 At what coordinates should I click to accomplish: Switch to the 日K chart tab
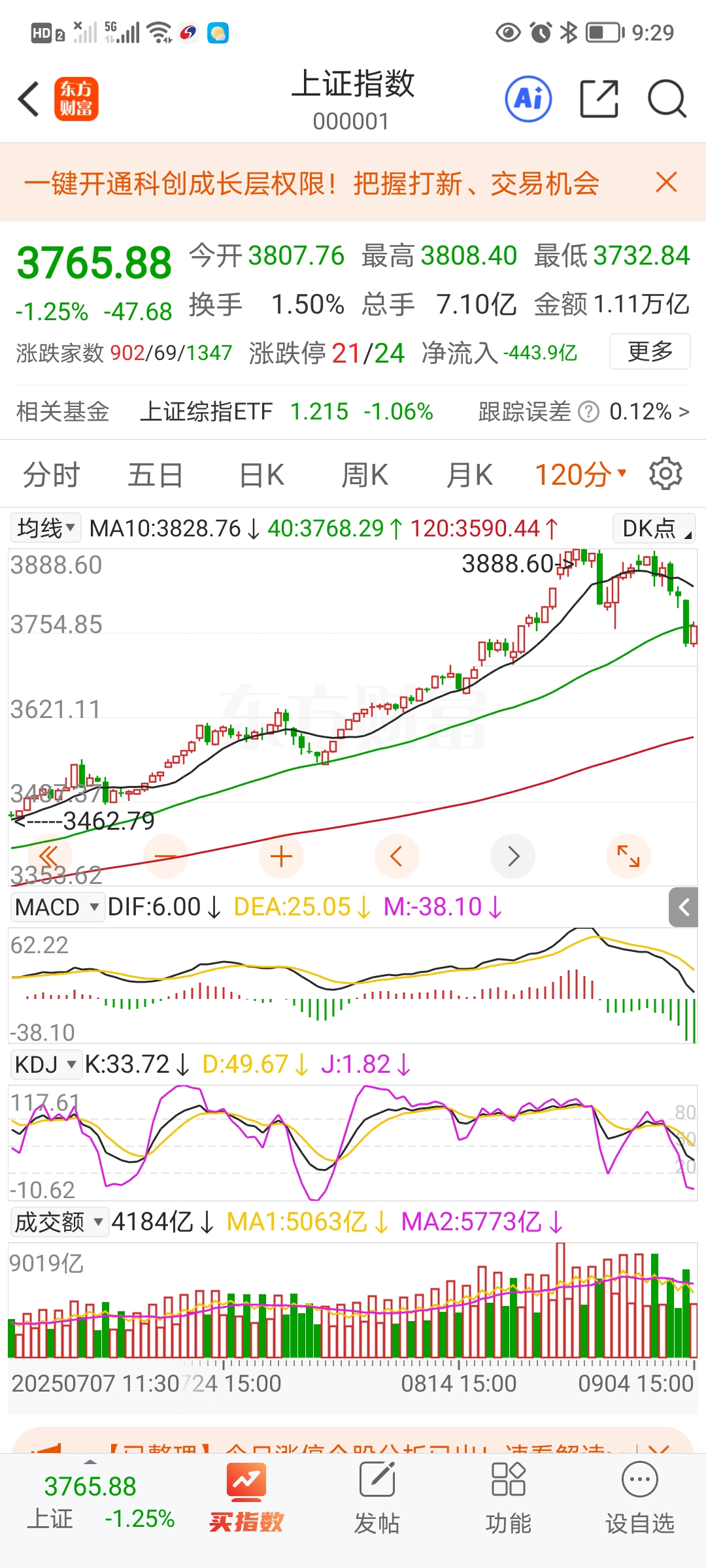pos(261,475)
